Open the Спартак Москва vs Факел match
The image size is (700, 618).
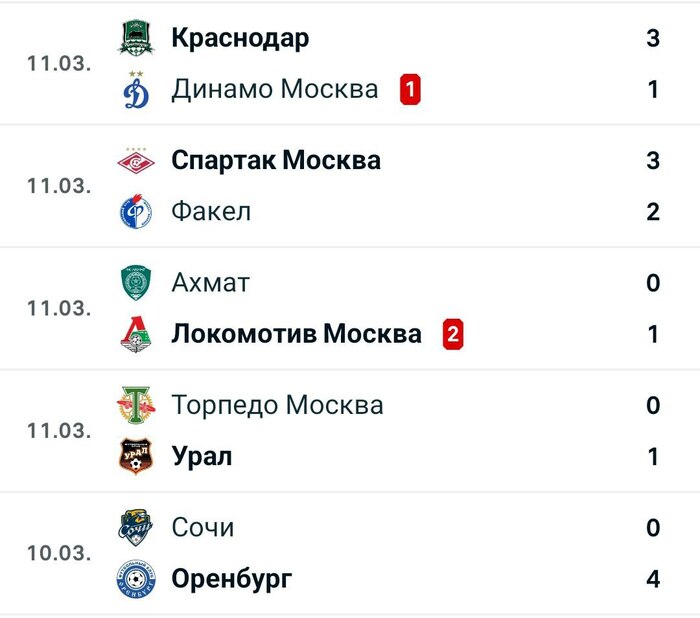(x=350, y=186)
